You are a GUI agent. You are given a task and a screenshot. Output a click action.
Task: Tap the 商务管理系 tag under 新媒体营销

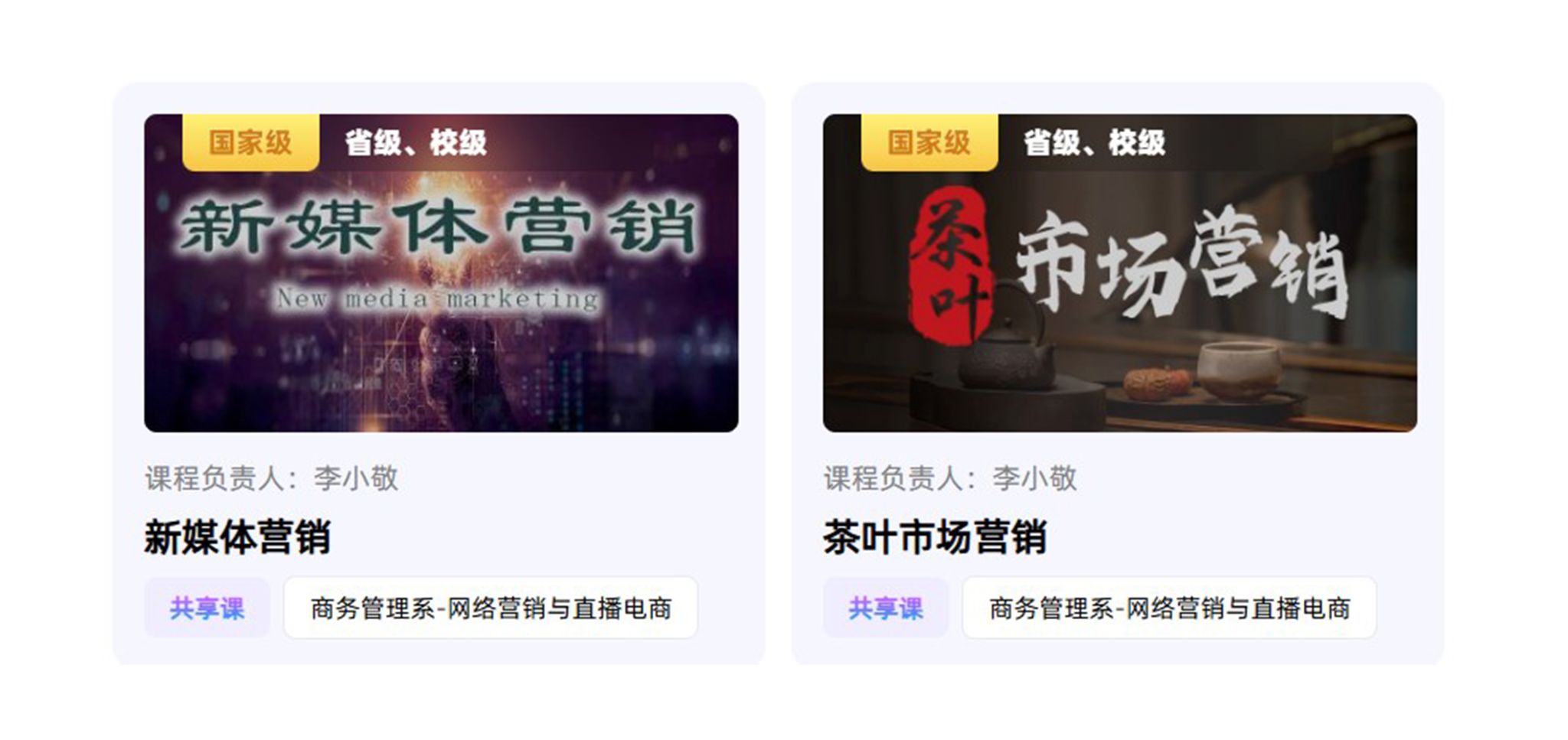pos(490,608)
